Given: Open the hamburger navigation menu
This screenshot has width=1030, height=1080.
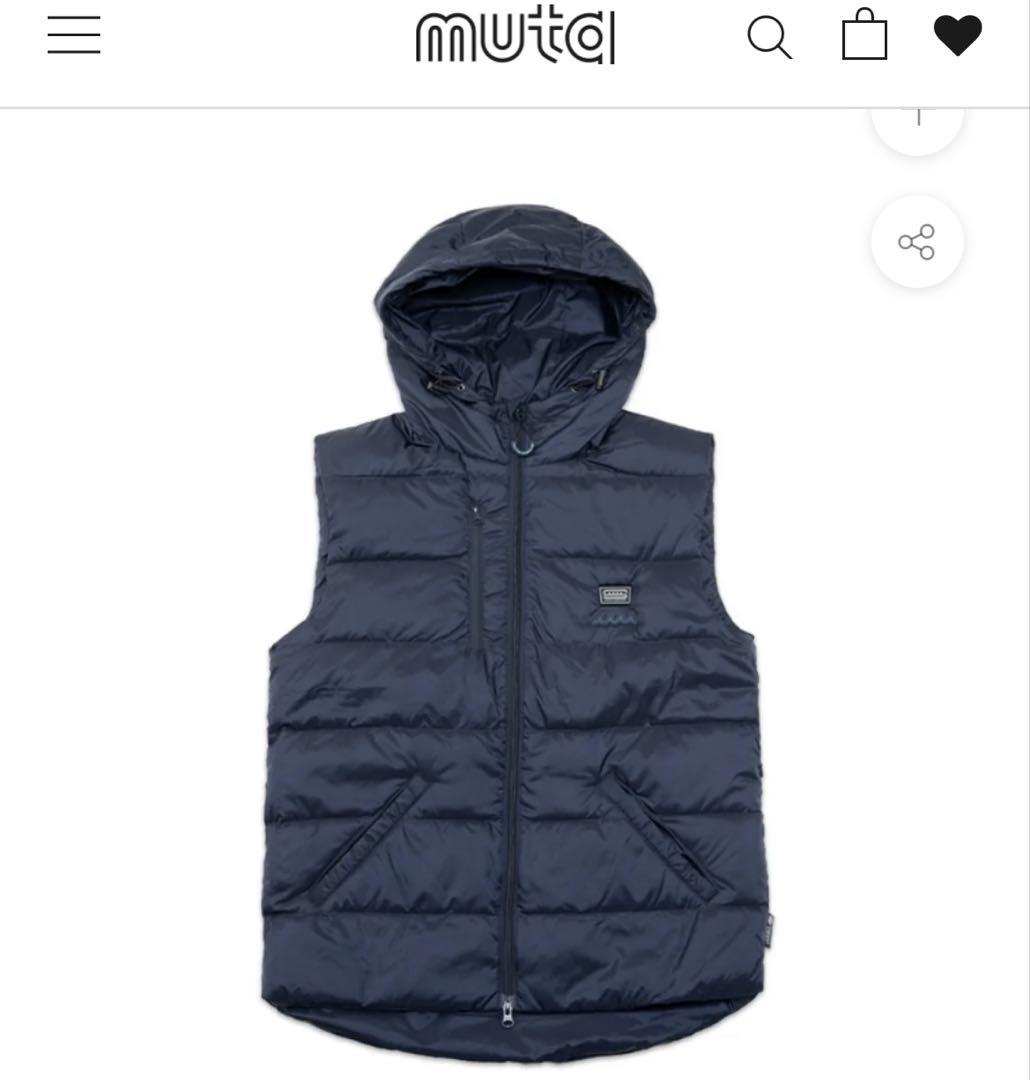Looking at the screenshot, I should tap(74, 35).
